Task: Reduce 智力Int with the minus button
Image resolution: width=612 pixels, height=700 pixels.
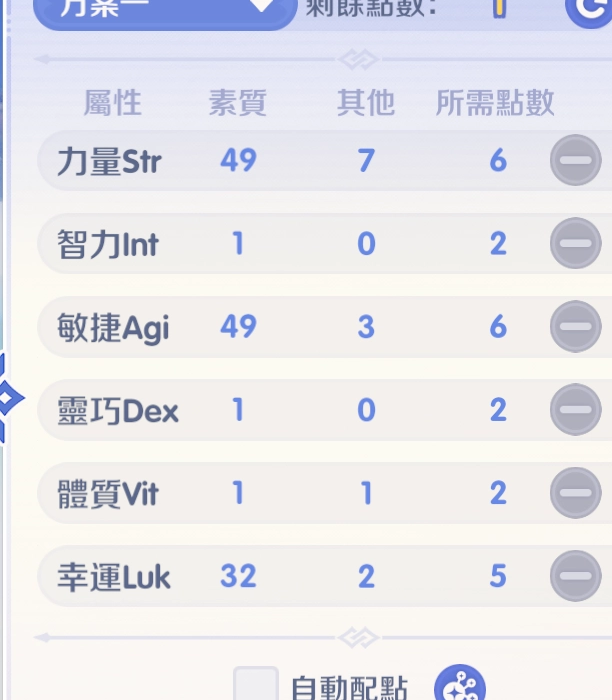Action: point(576,244)
